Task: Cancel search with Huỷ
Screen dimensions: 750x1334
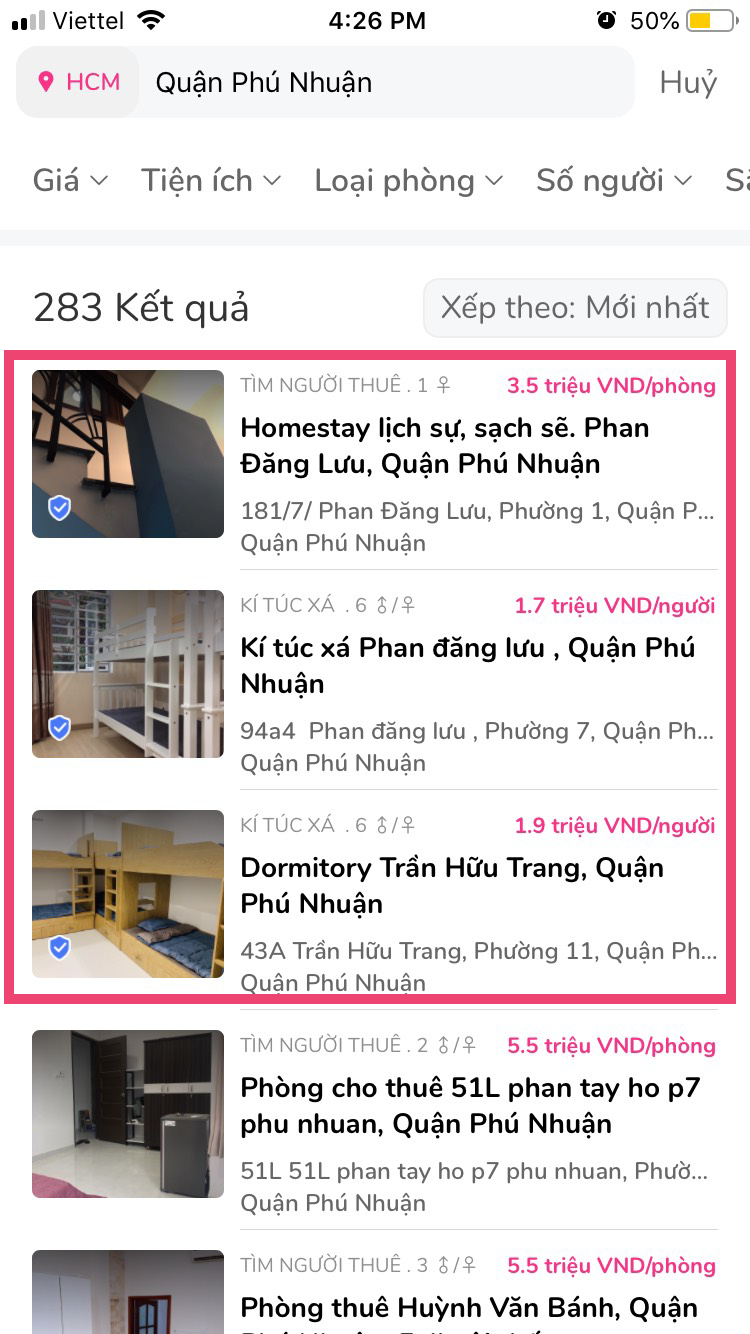Action: [688, 82]
